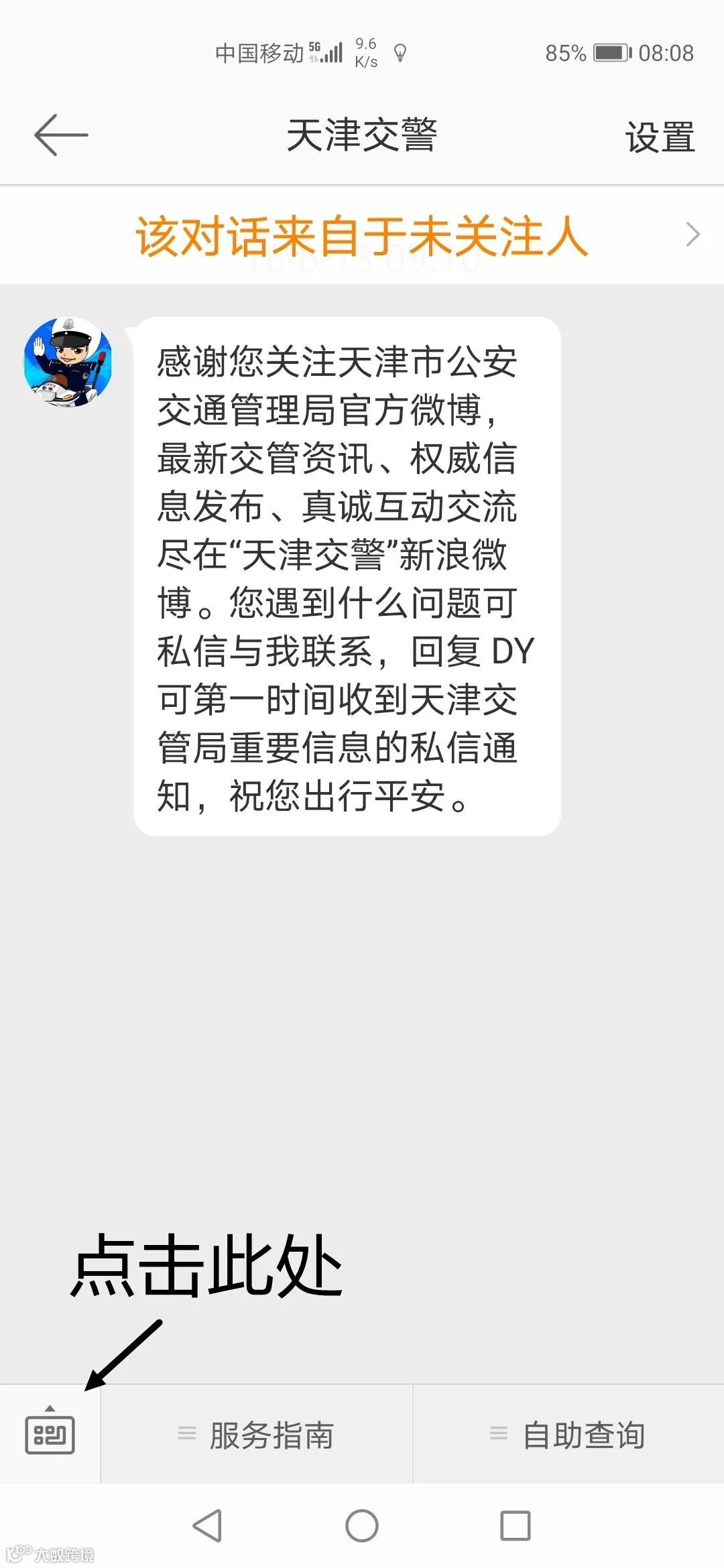Open the recent apps view
The height and width of the screenshot is (1568, 724).
click(x=516, y=1526)
